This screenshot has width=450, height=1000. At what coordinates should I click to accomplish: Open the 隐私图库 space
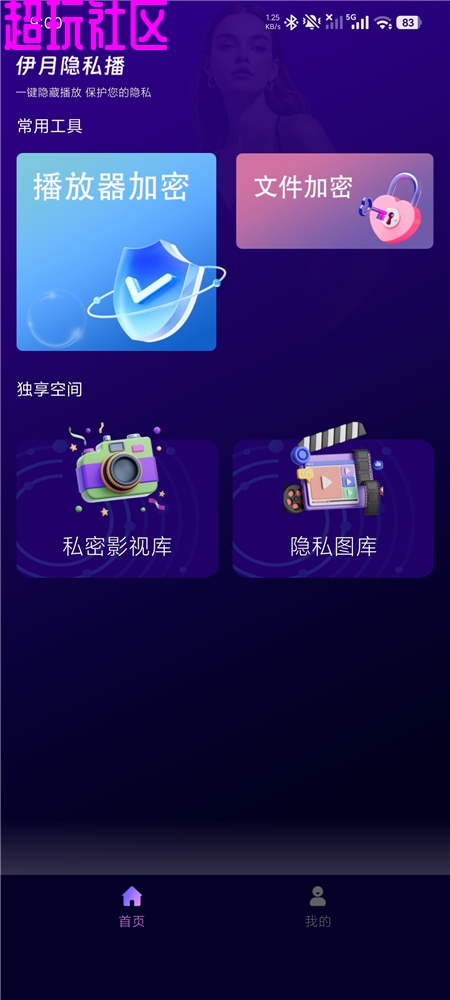click(x=333, y=508)
